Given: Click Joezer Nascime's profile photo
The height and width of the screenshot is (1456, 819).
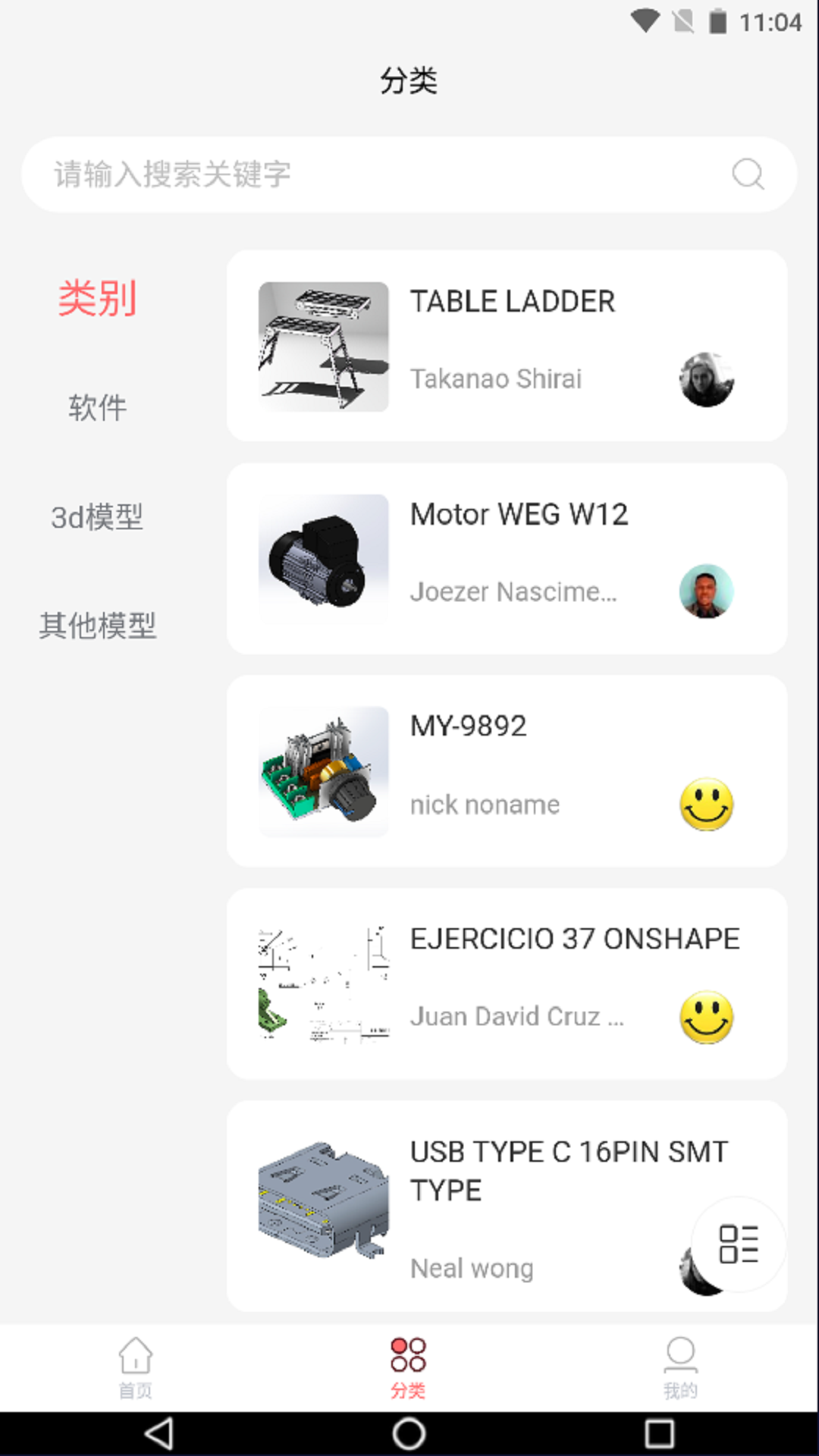Looking at the screenshot, I should (x=706, y=592).
